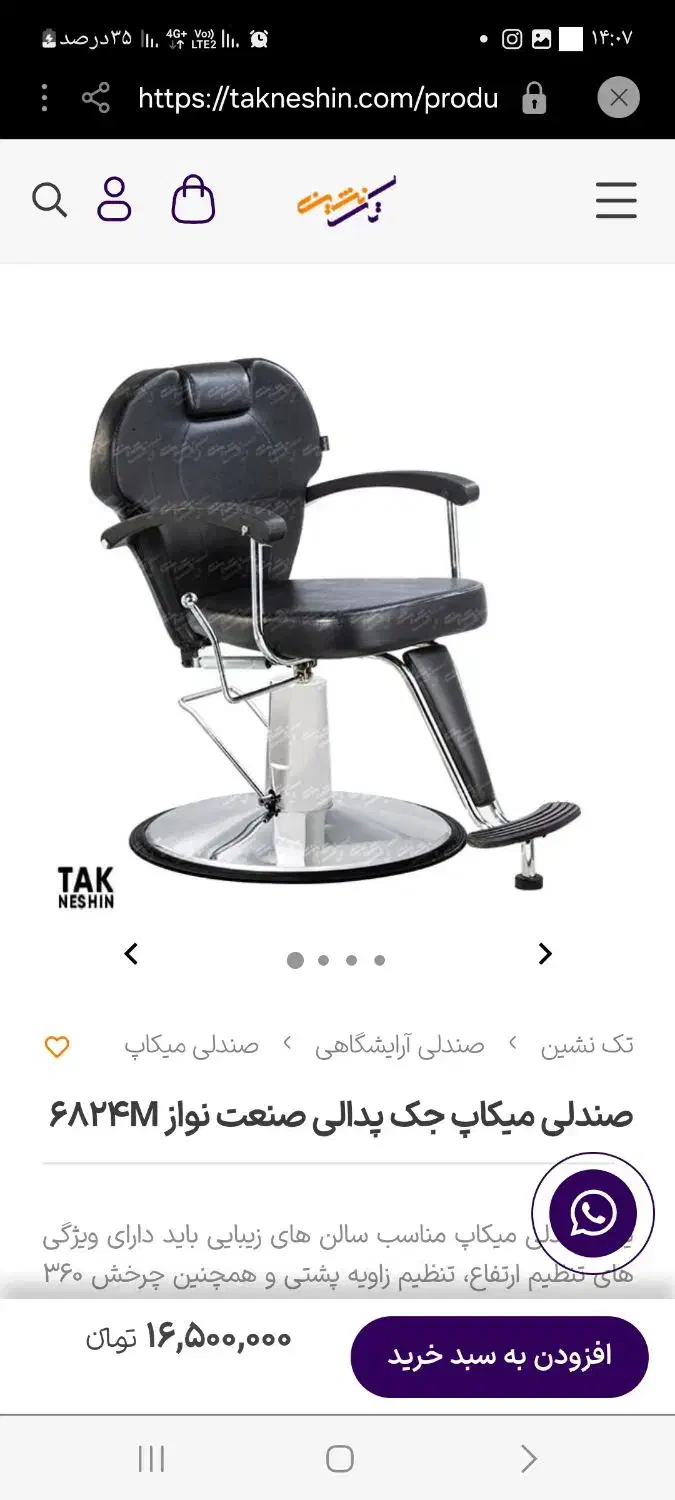The width and height of the screenshot is (675, 1500).
Task: Add this chair to wishlist
Action: click(x=57, y=1047)
